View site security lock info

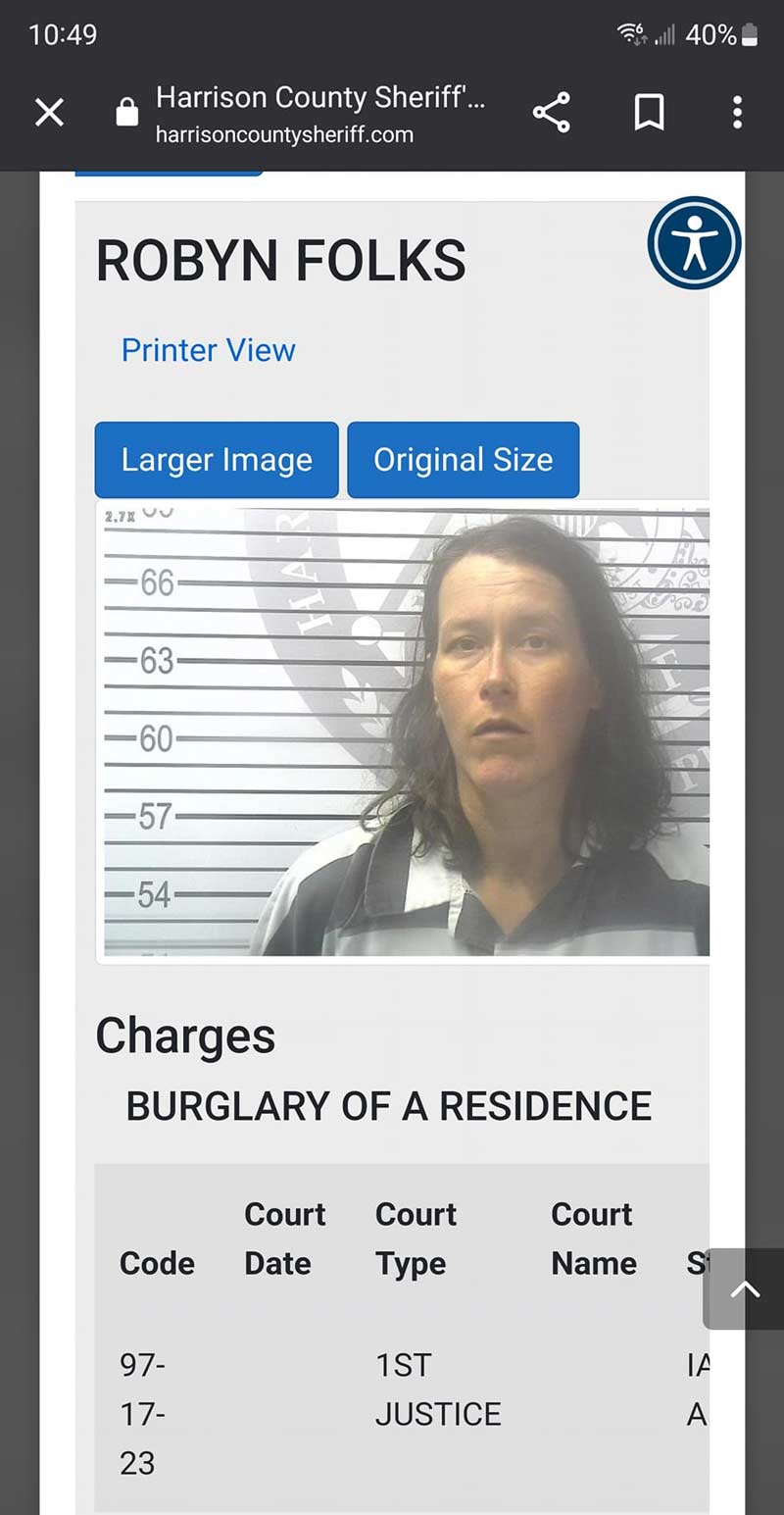(127, 113)
